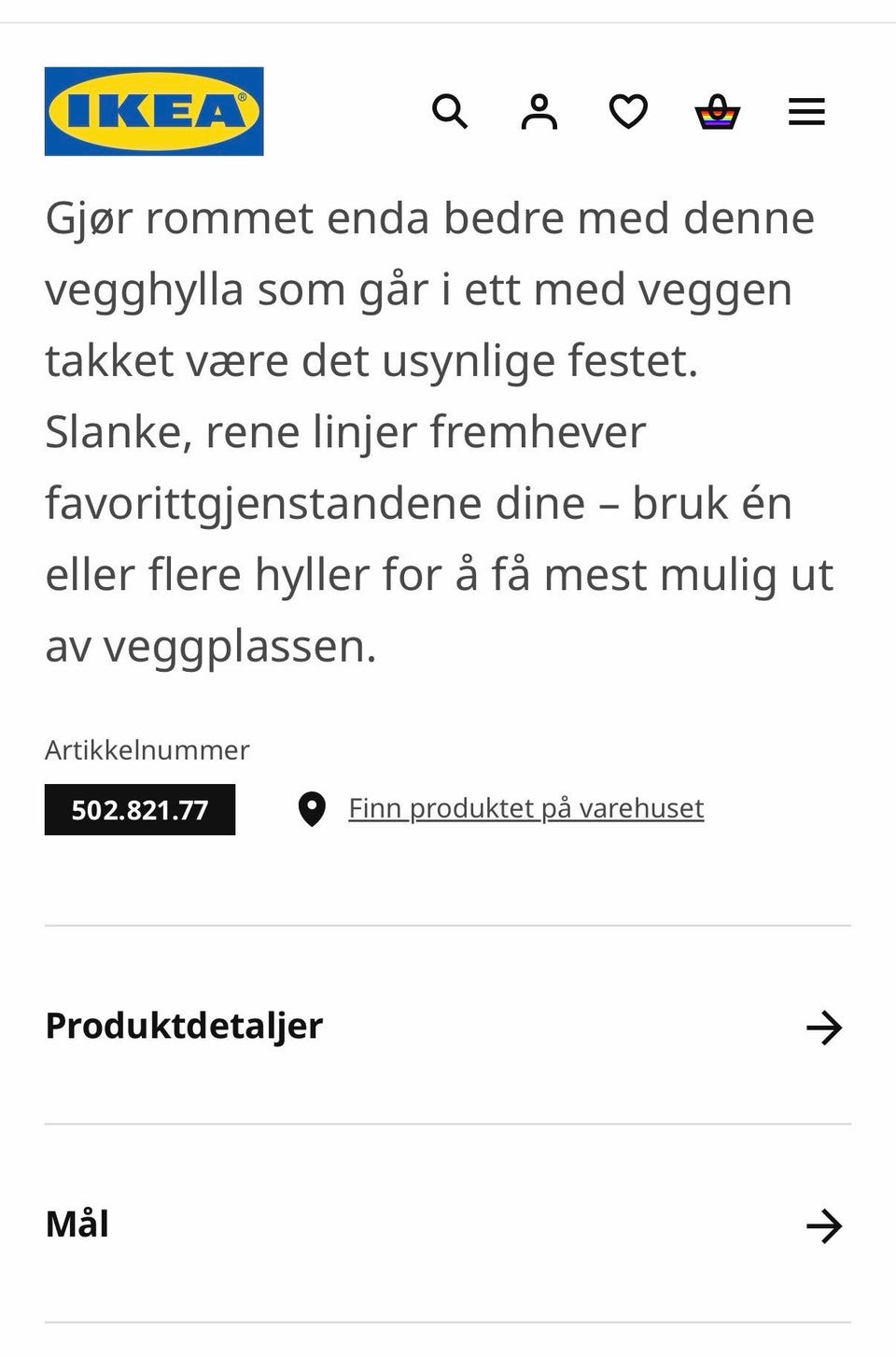Click the location pin icon
This screenshot has width=896, height=1357.
[312, 808]
